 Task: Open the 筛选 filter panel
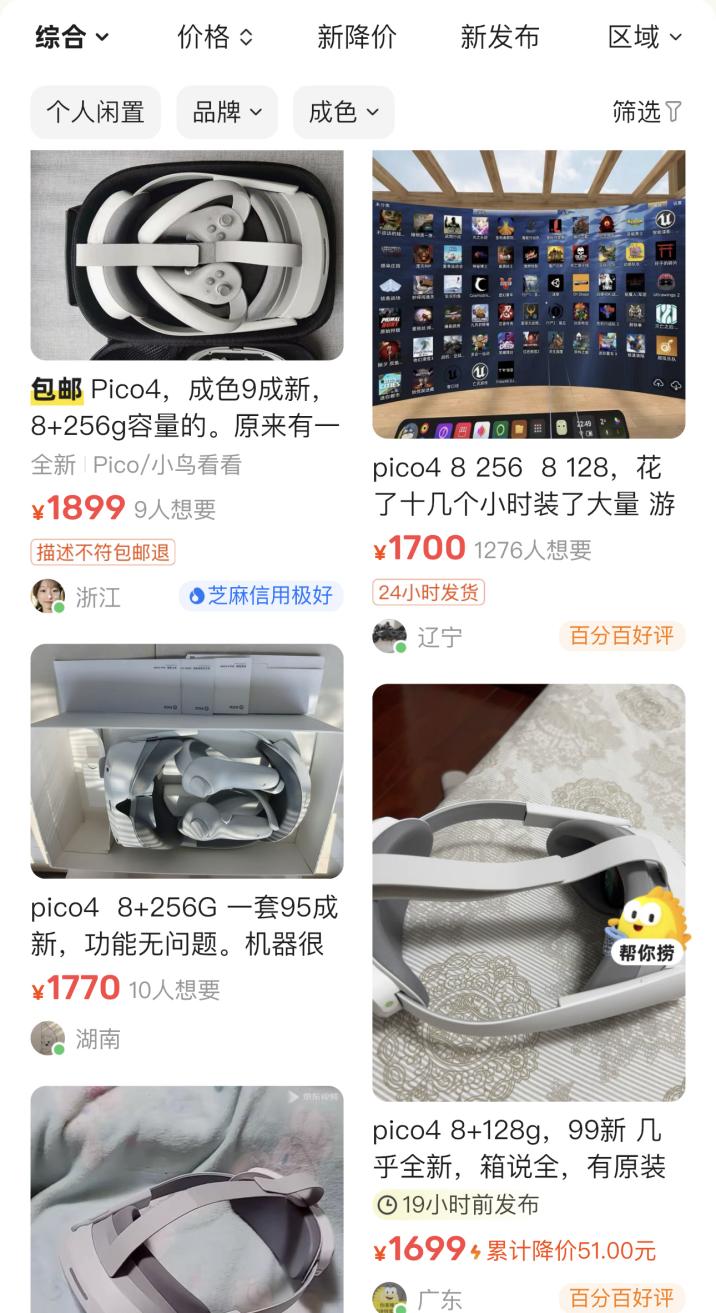[647, 112]
